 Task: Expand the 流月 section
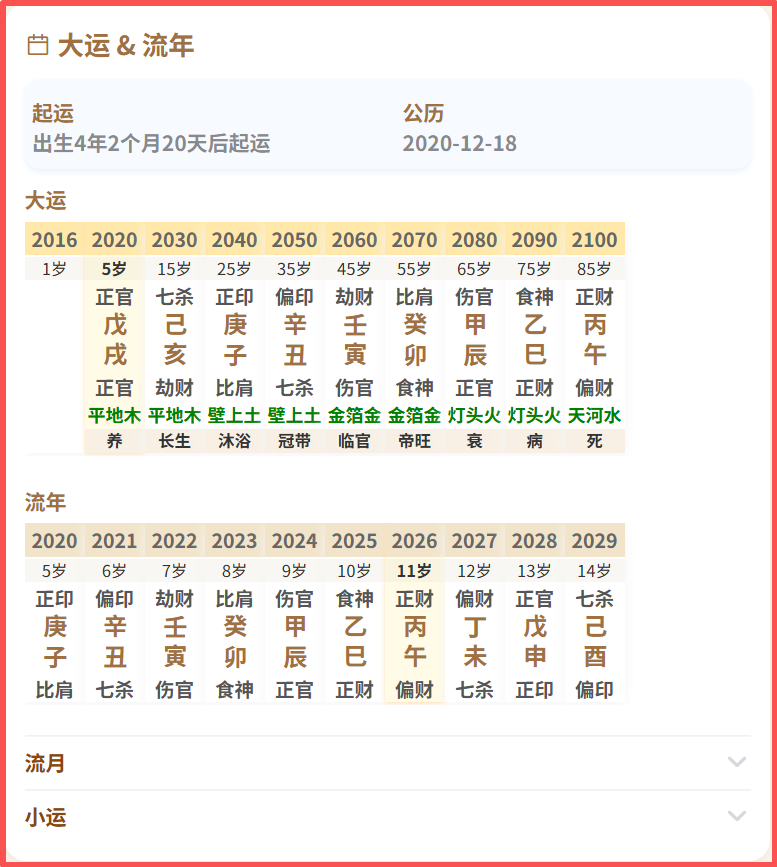click(387, 763)
